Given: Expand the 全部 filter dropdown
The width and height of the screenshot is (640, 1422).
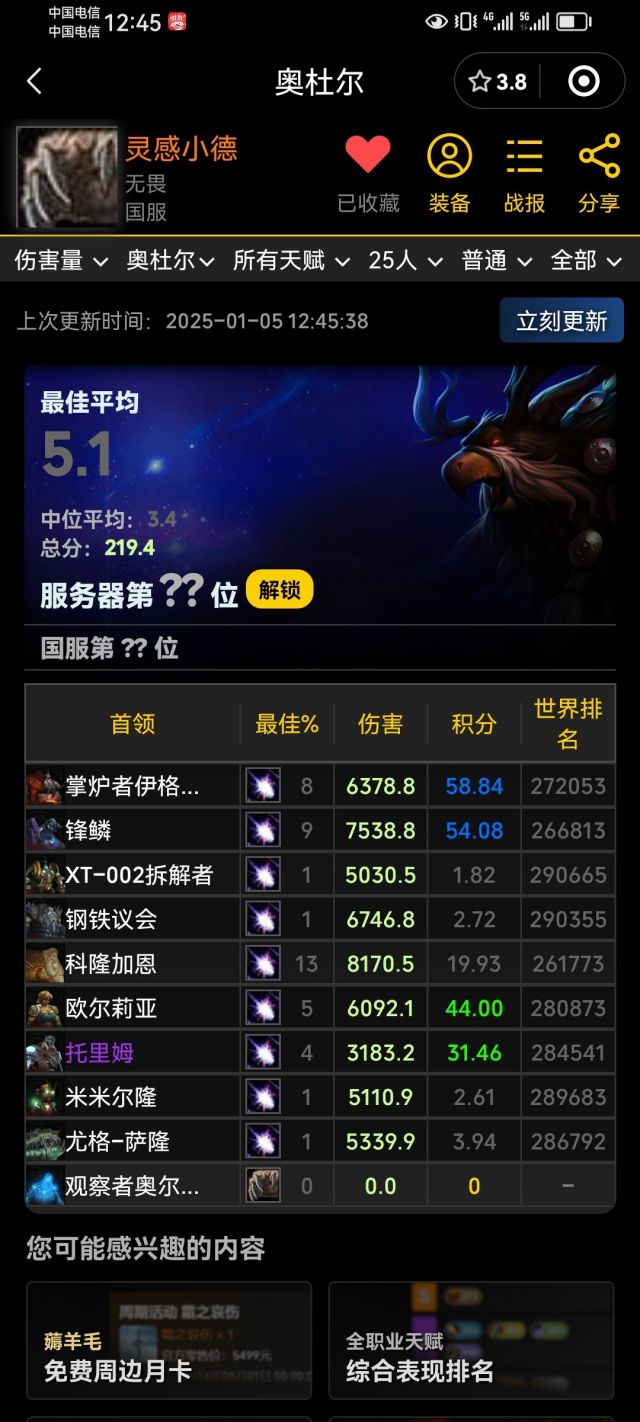Looking at the screenshot, I should (586, 261).
